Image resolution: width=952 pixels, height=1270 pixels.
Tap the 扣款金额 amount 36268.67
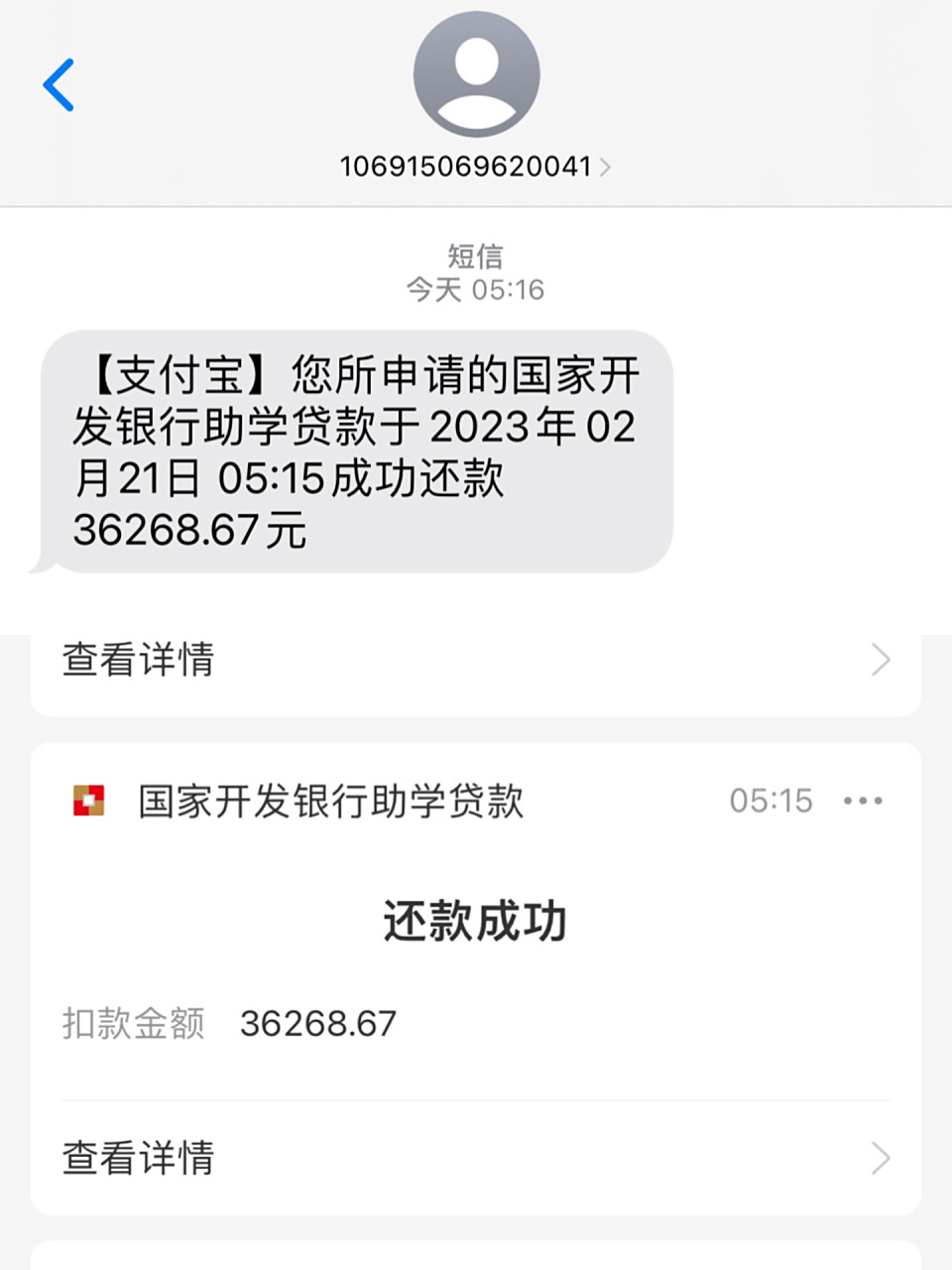coord(317,1024)
